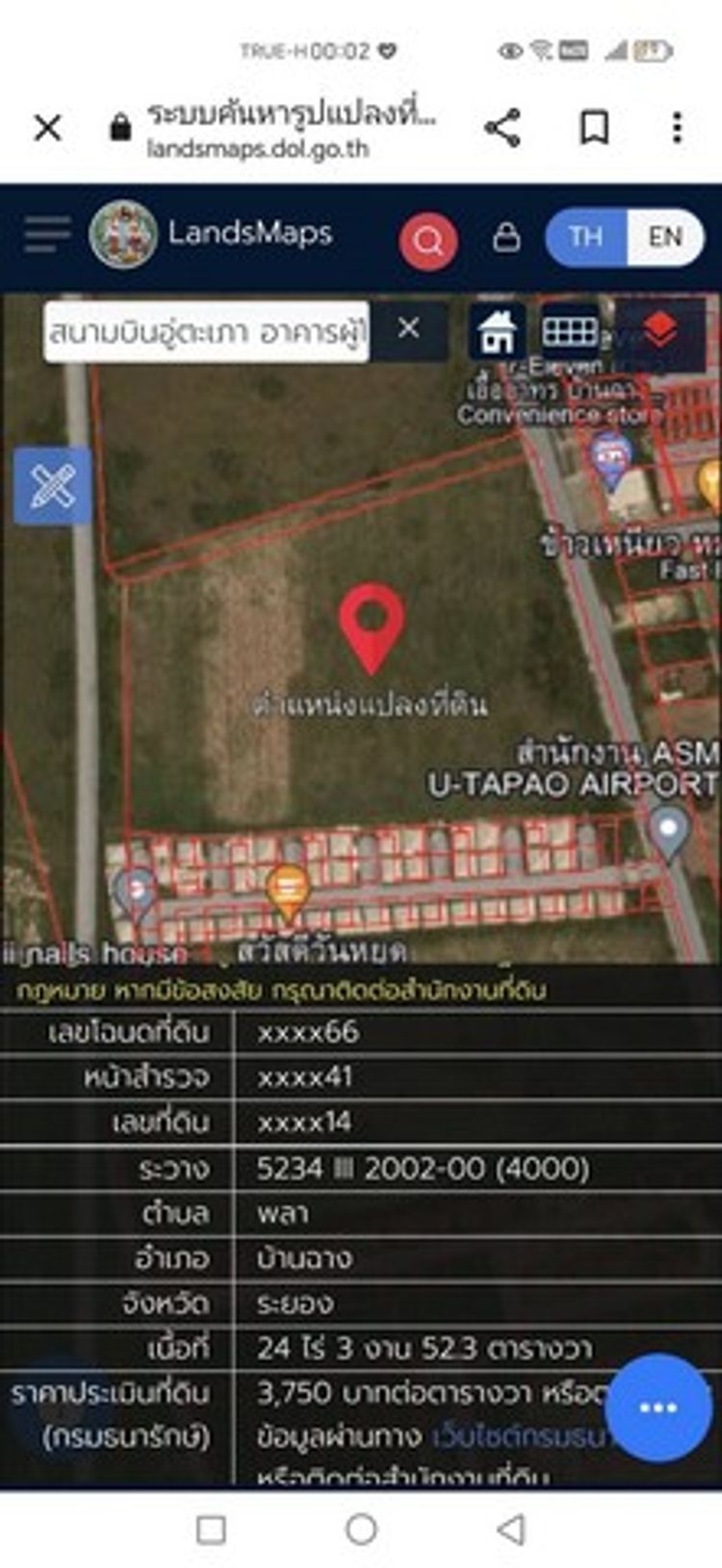This screenshot has height=1568, width=722.
Task: Open the browser overflow menu
Action: 677,128
